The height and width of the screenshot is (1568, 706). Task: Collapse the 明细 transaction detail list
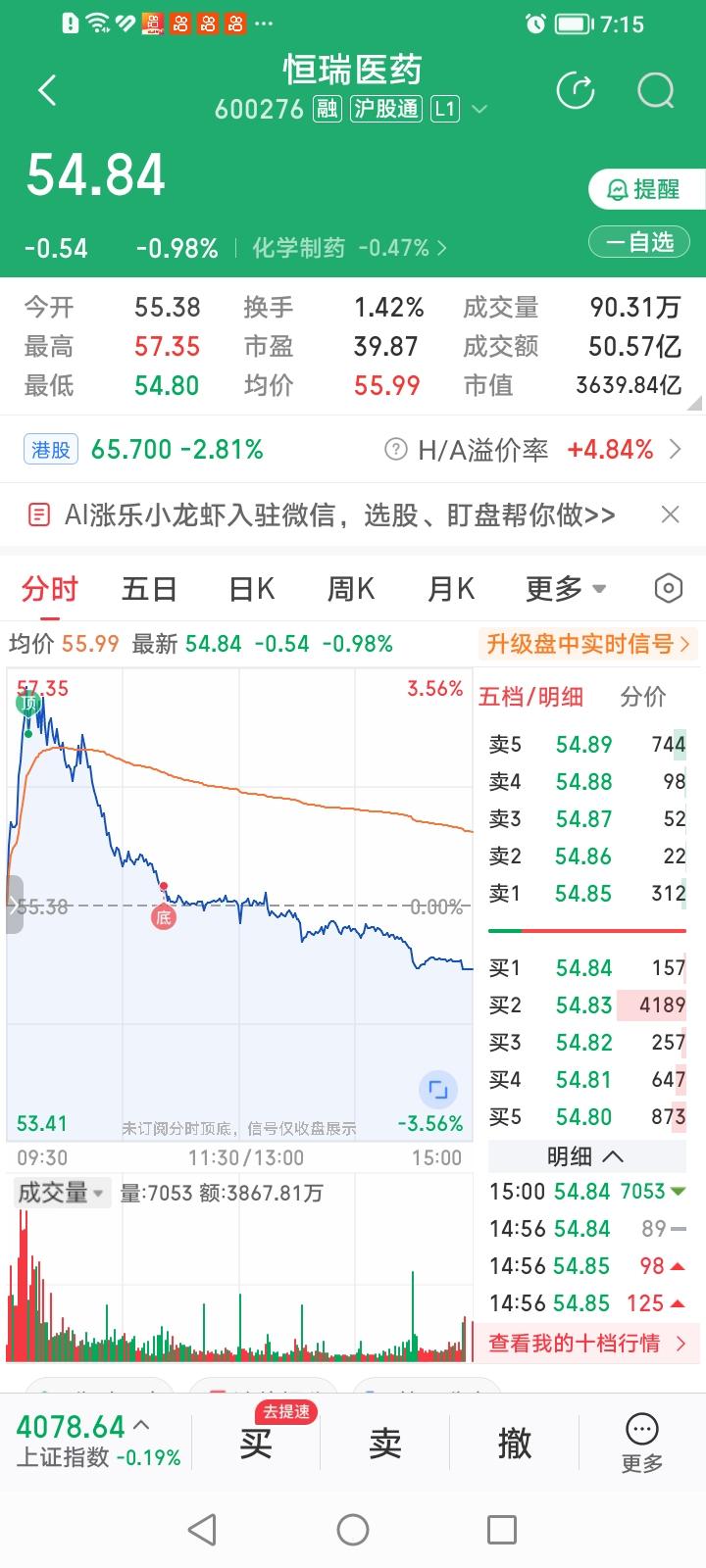tap(585, 1156)
